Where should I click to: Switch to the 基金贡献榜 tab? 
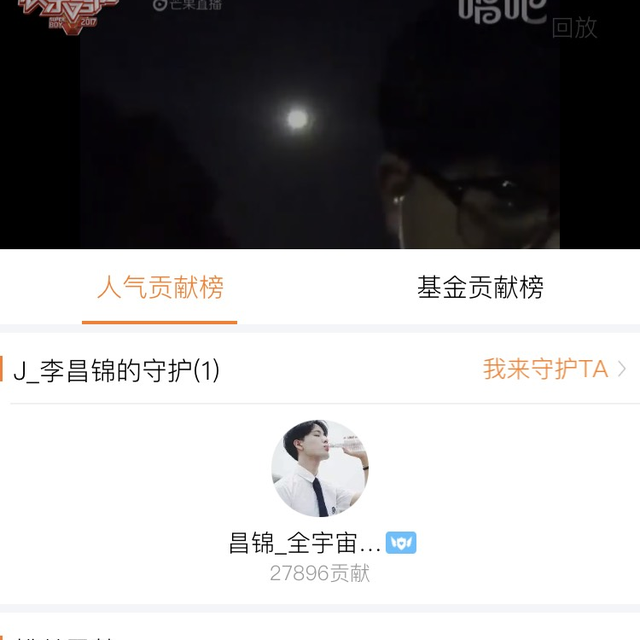click(480, 289)
